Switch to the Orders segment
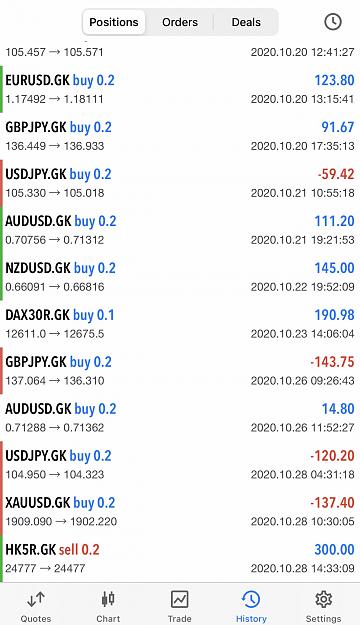The width and height of the screenshot is (360, 625). [180, 22]
